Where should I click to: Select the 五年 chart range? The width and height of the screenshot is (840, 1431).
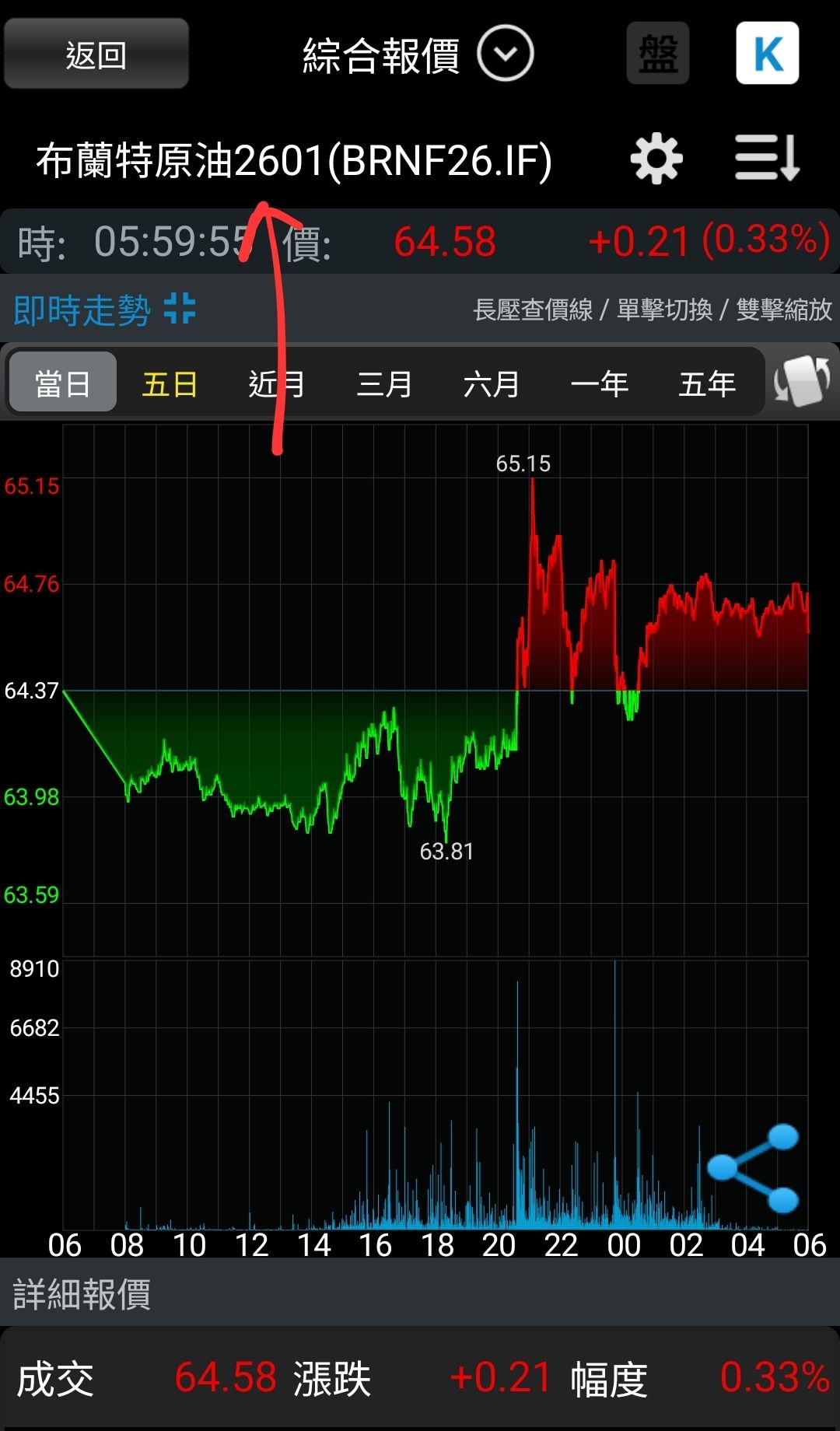click(x=706, y=383)
